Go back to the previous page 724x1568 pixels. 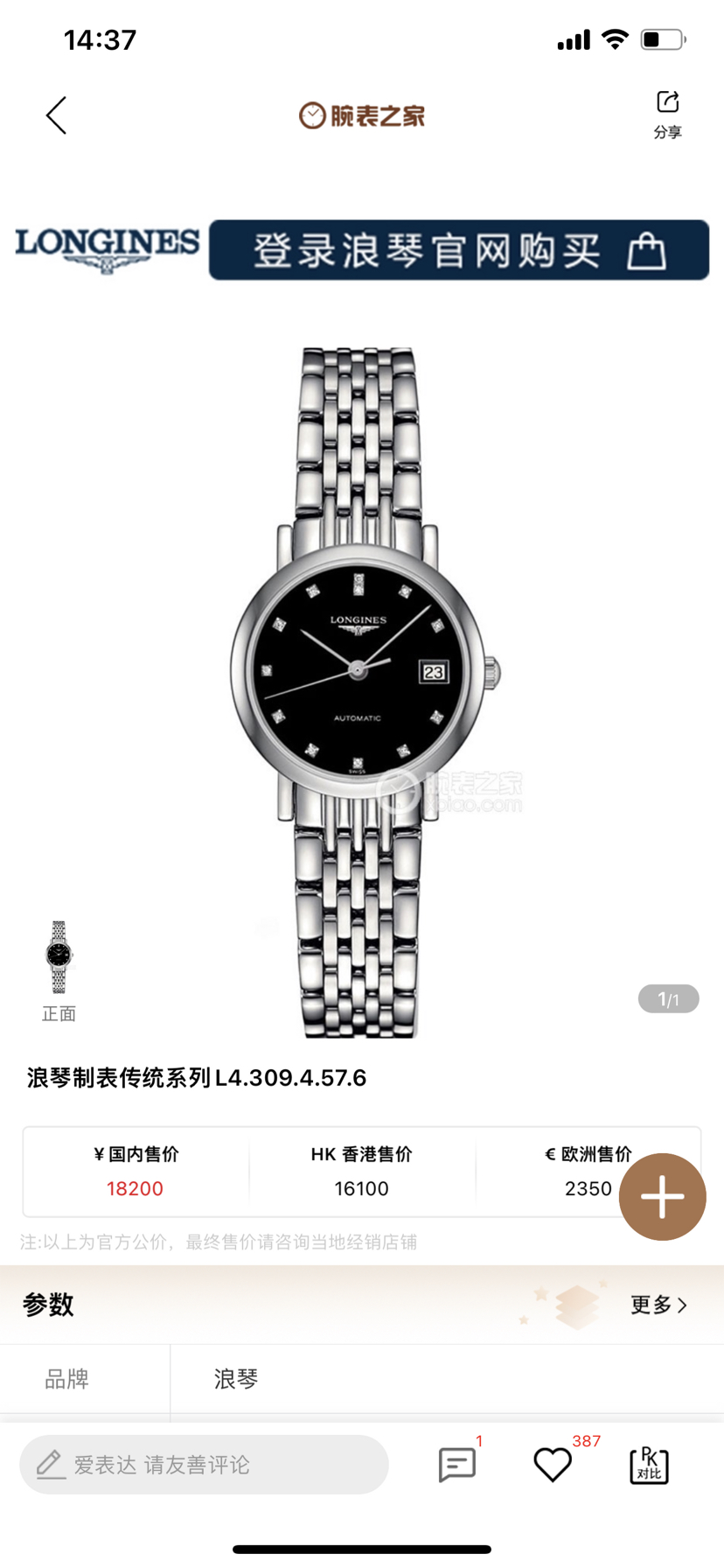point(57,115)
